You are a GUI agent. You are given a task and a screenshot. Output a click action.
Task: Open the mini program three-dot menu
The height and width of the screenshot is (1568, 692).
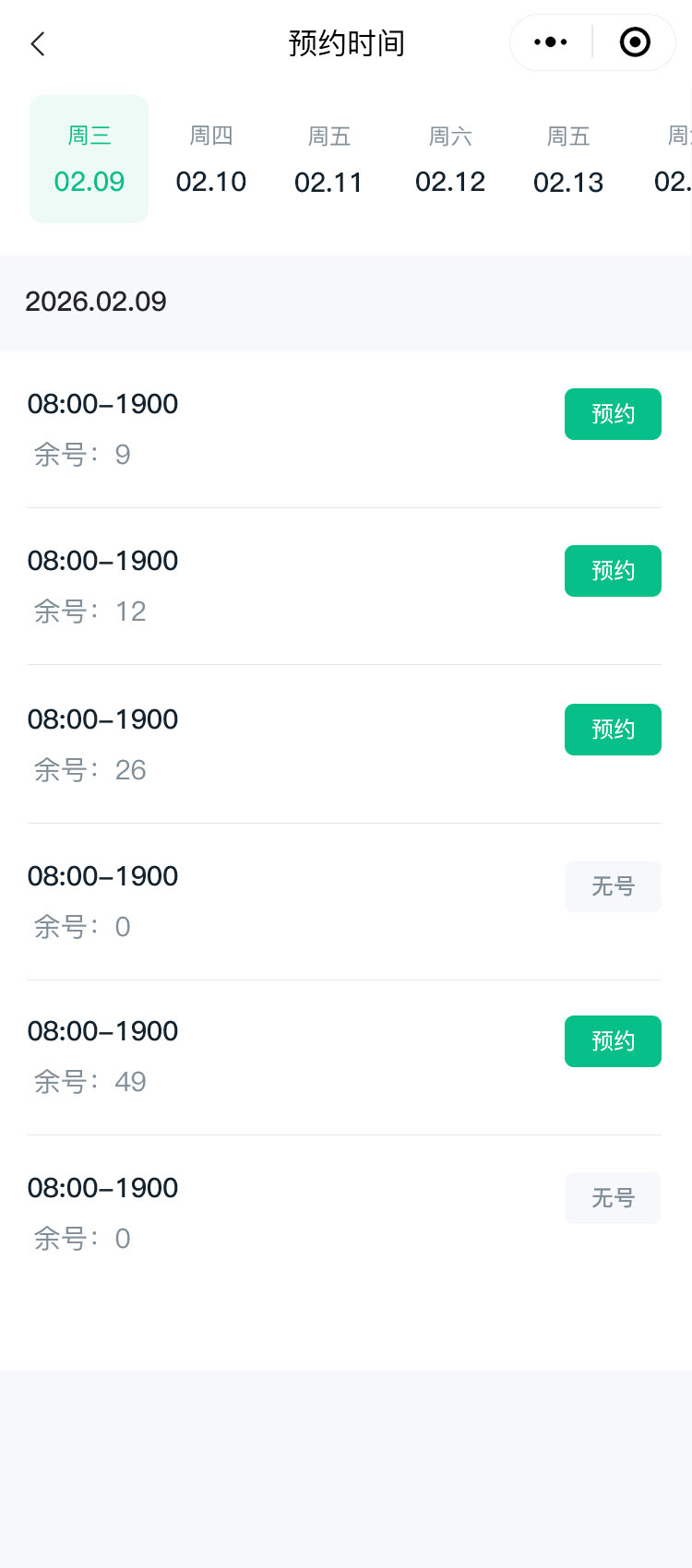551,42
